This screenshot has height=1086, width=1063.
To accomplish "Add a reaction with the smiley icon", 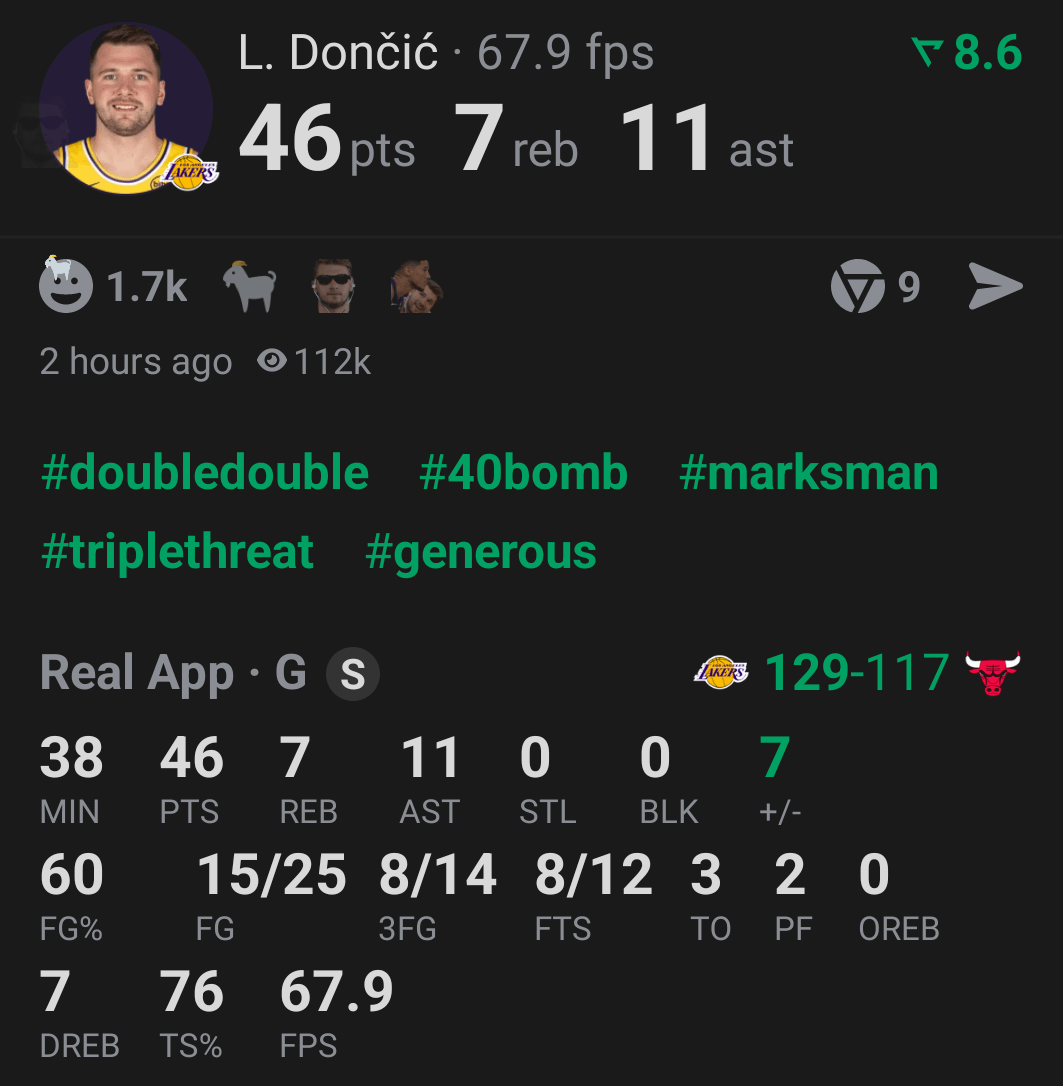I will (x=66, y=286).
